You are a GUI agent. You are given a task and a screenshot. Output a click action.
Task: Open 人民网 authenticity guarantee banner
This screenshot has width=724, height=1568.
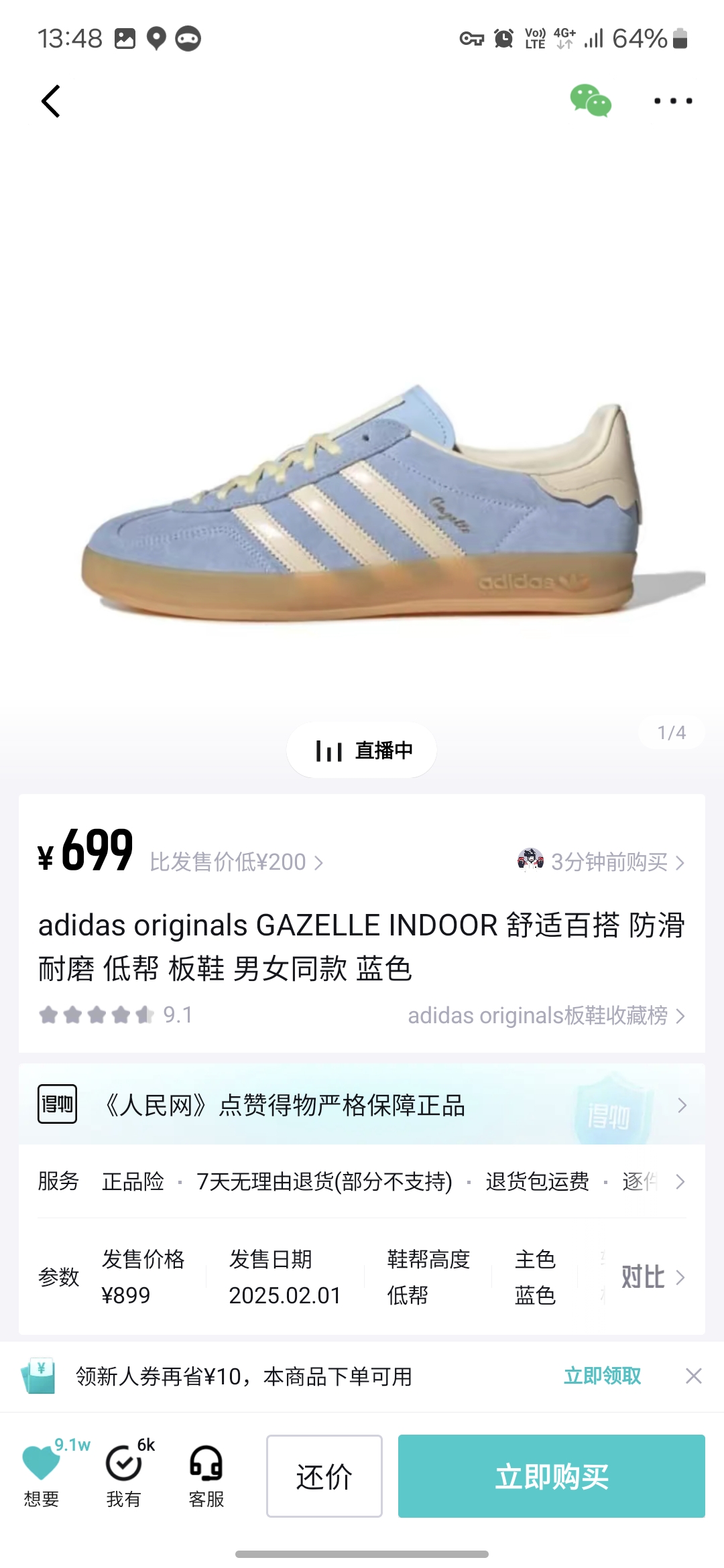362,1105
